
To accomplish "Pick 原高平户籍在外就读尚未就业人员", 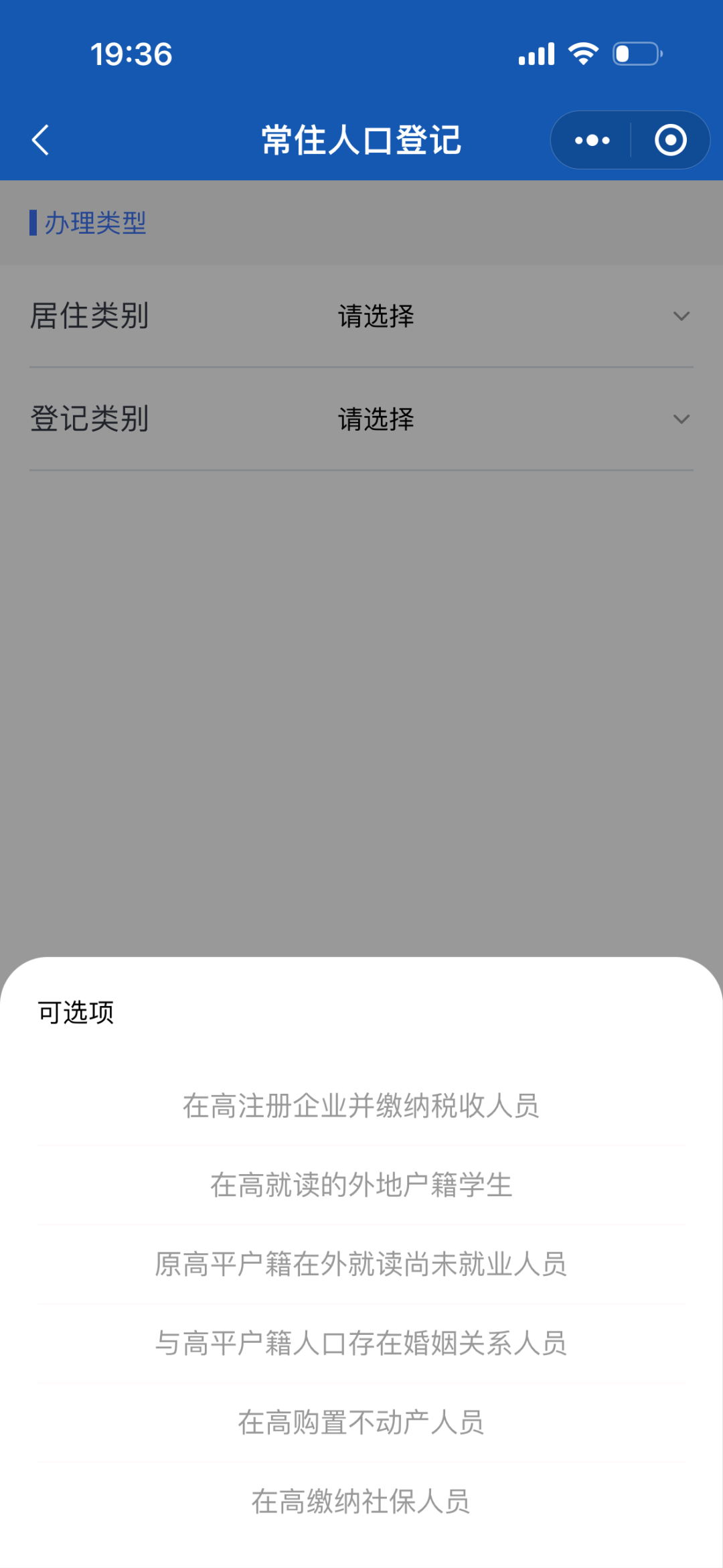I will pyautogui.click(x=361, y=1264).
